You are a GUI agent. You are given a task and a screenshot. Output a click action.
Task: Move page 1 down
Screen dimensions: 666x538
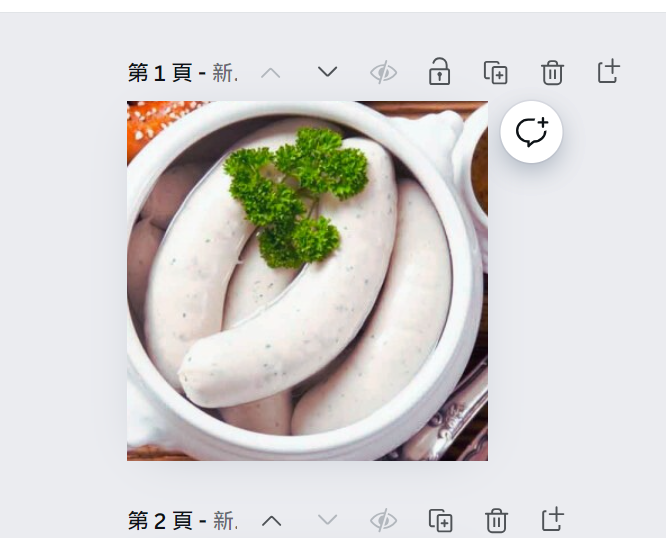(327, 72)
